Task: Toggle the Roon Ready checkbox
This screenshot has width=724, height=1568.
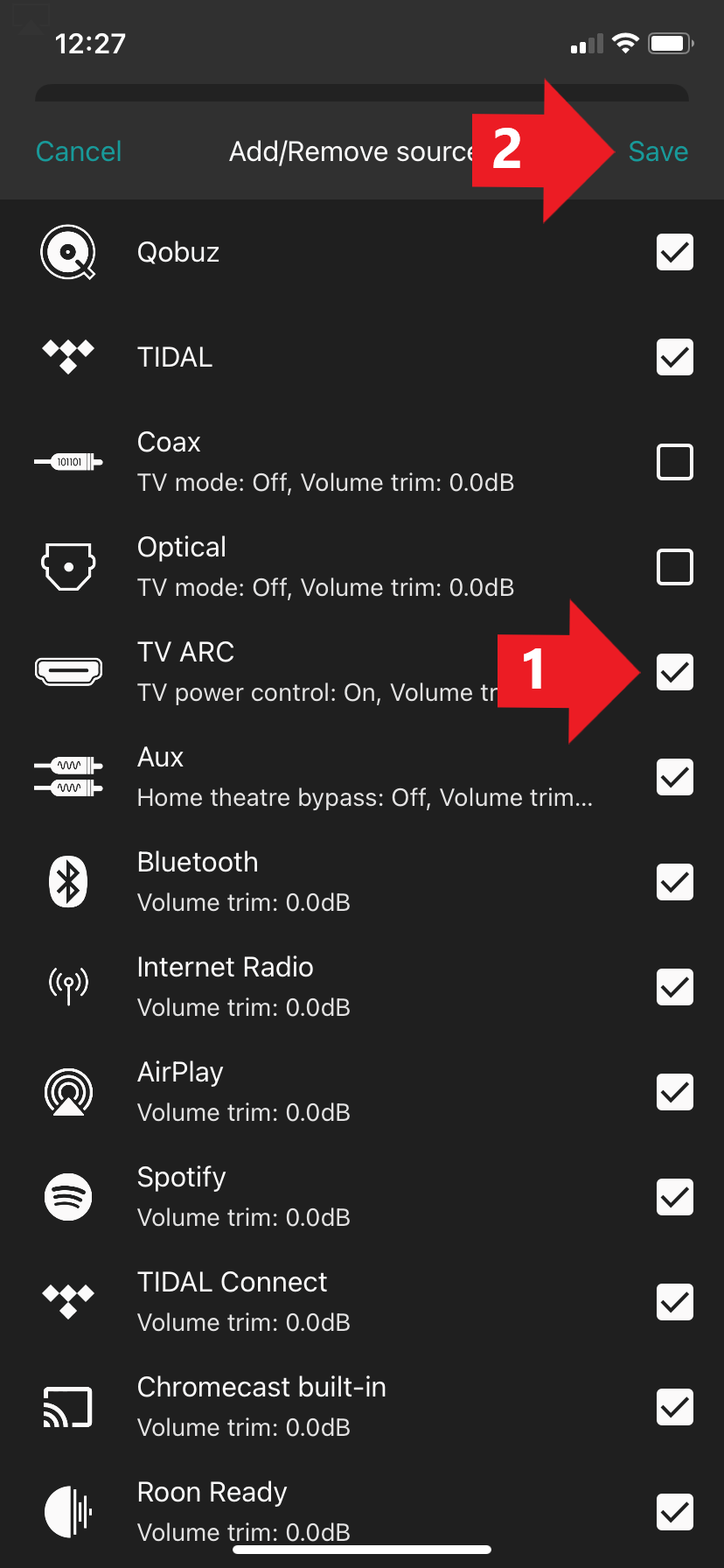Action: coord(674,1512)
